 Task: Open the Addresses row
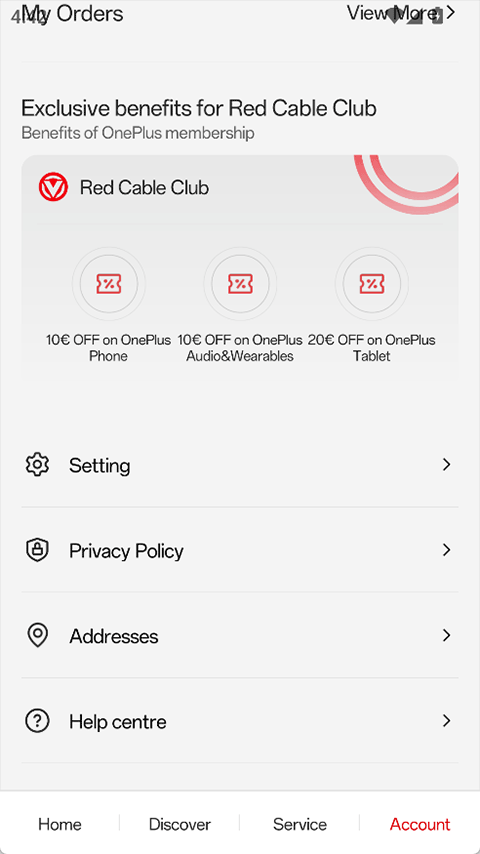tap(240, 636)
